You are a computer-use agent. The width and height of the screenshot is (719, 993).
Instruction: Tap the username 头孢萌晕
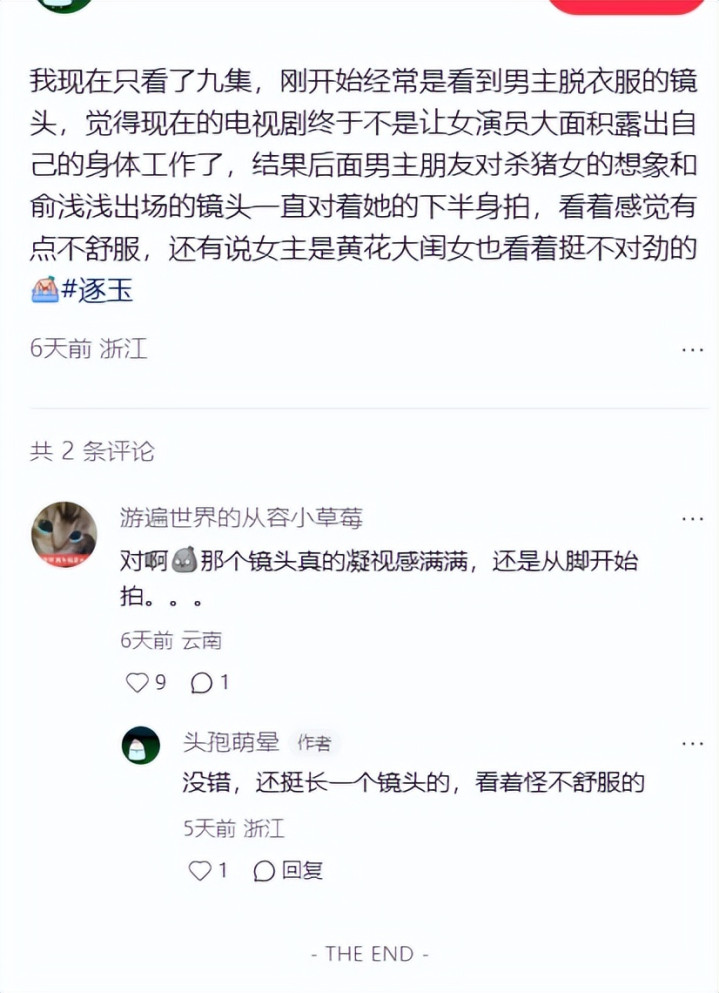pos(231,742)
